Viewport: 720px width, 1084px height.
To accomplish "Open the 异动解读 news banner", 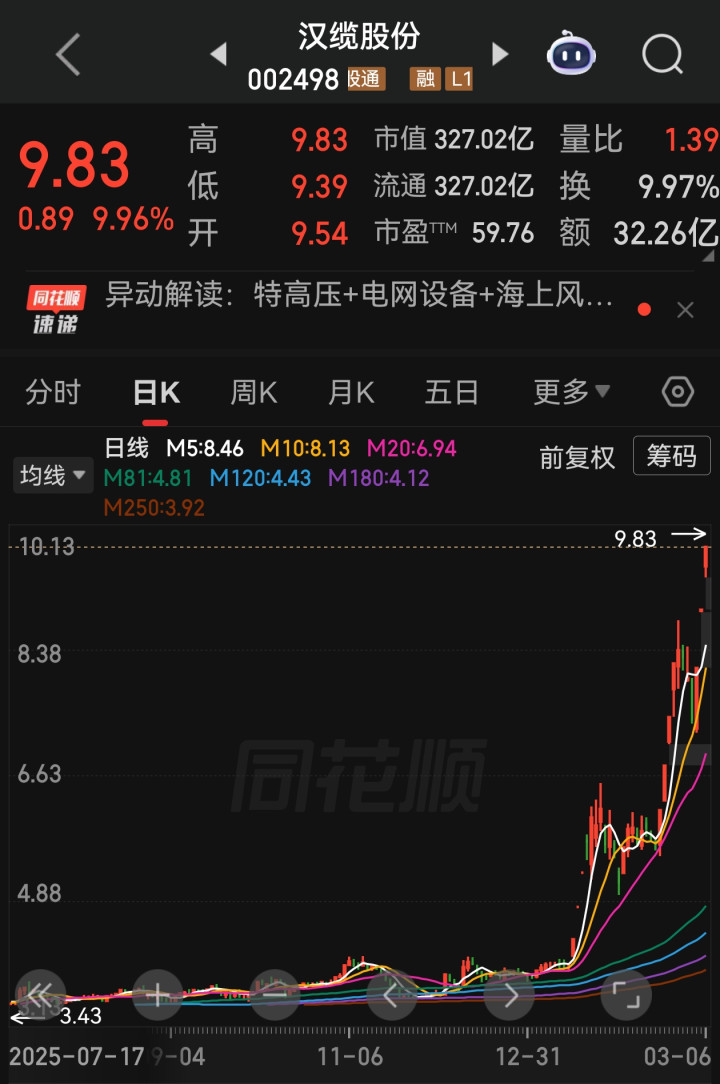I will [359, 297].
